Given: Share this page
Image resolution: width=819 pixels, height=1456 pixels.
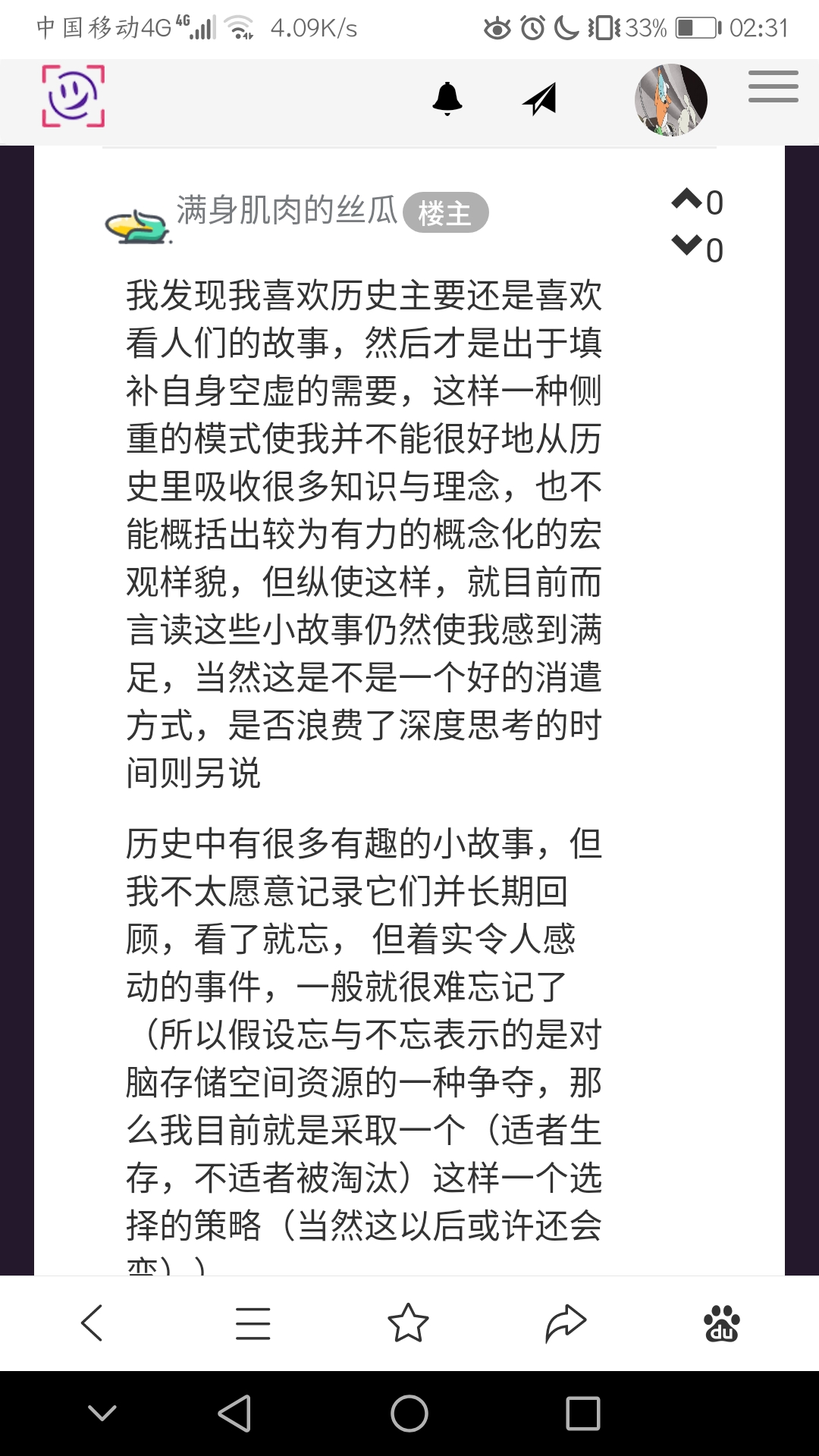Looking at the screenshot, I should click(x=566, y=1323).
